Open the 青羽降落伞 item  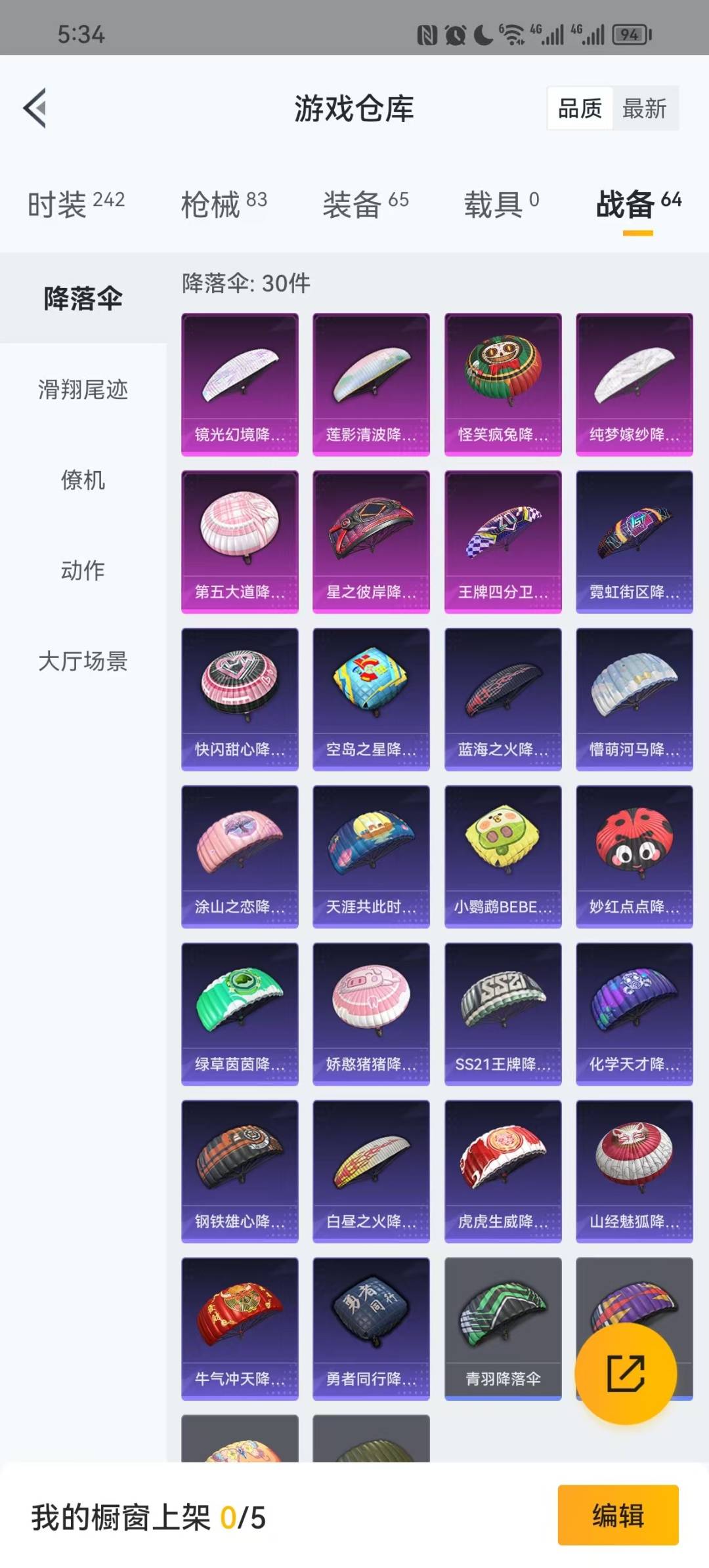503,1329
